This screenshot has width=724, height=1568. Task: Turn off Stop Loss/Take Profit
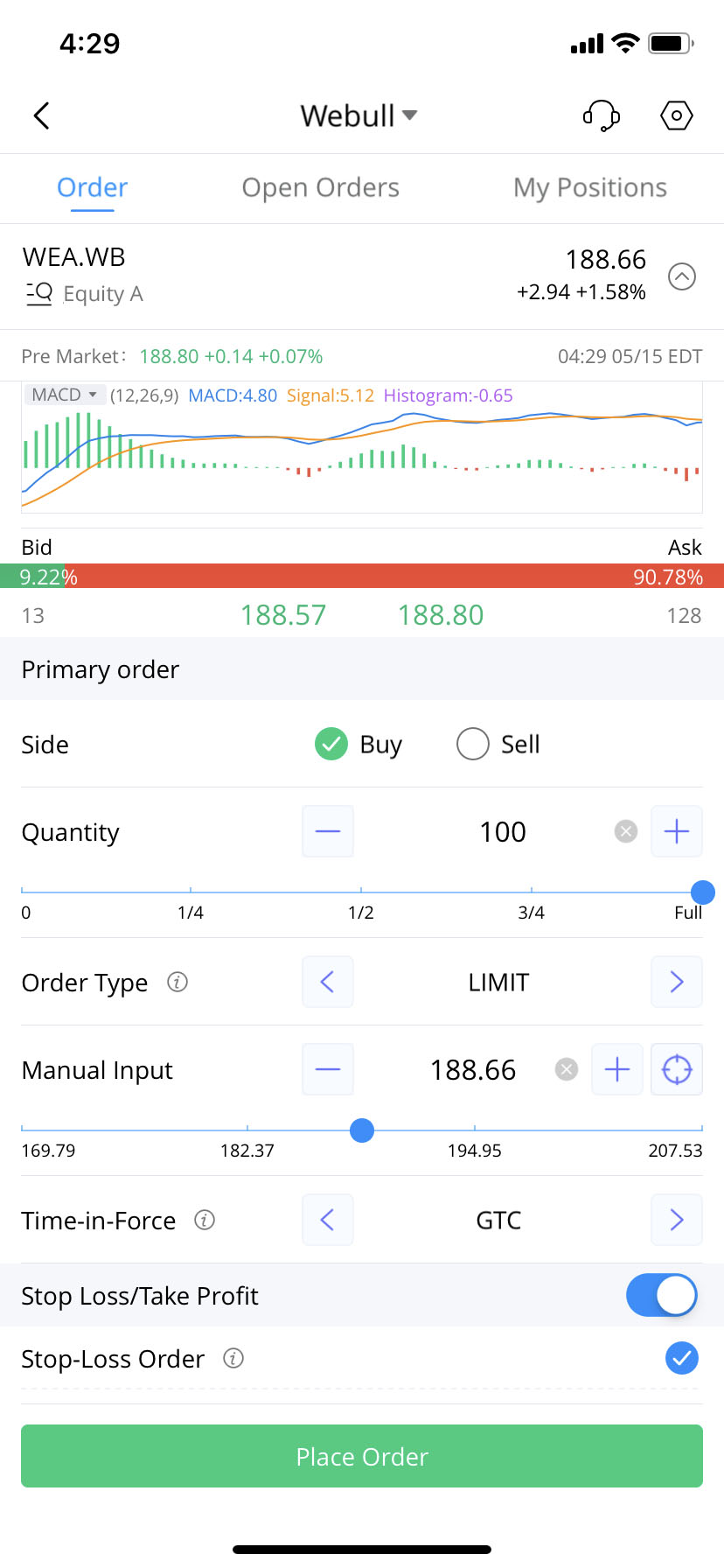[662, 1295]
